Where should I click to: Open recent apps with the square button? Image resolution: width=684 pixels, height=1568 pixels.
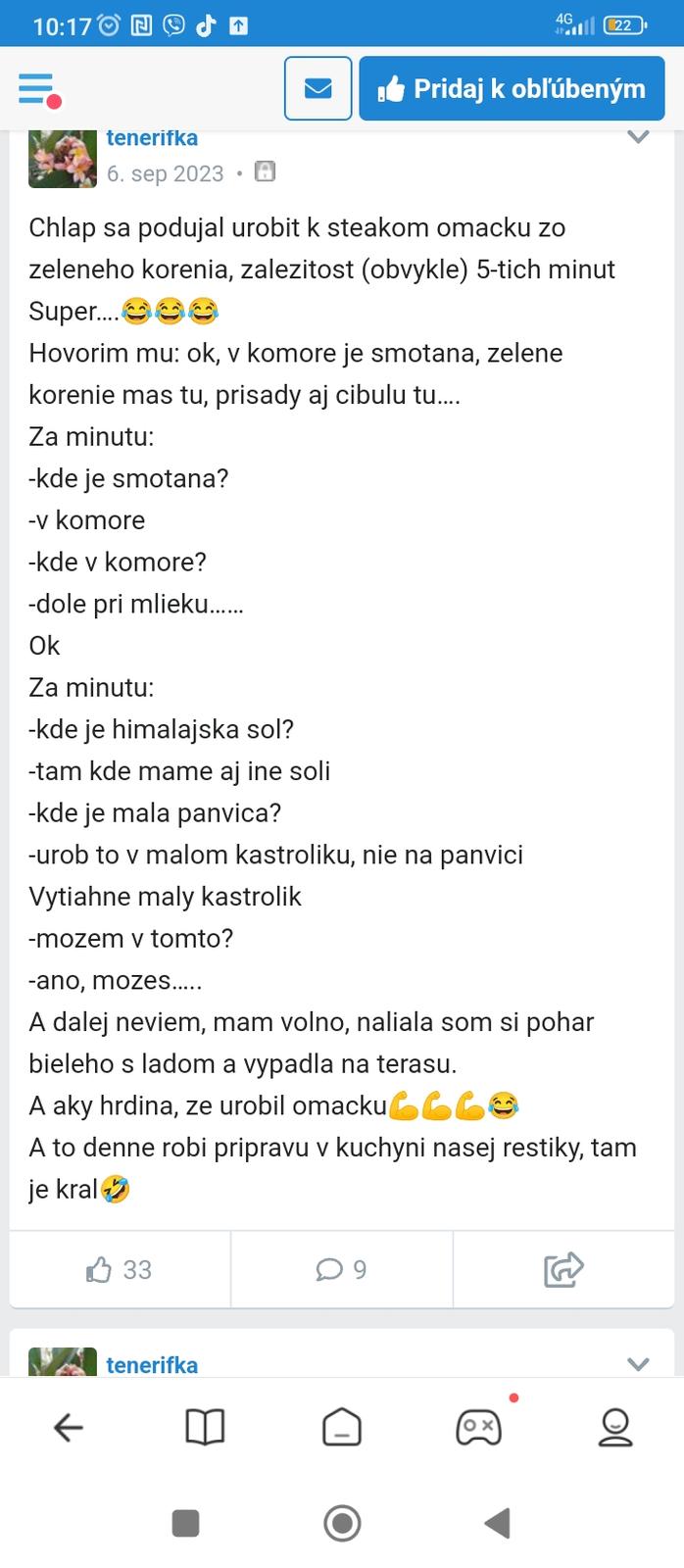coord(185,1523)
